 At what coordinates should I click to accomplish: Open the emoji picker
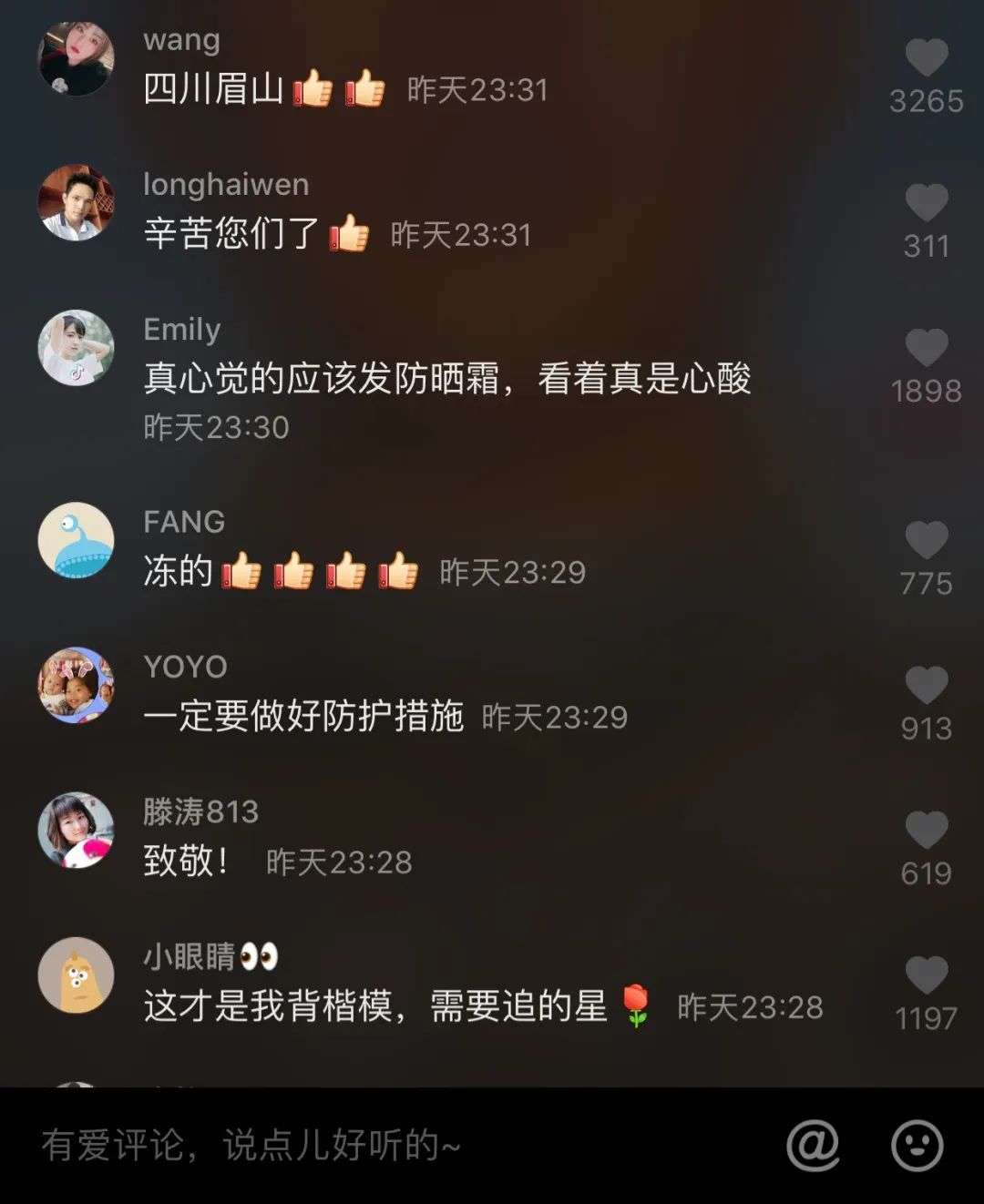[x=917, y=1146]
